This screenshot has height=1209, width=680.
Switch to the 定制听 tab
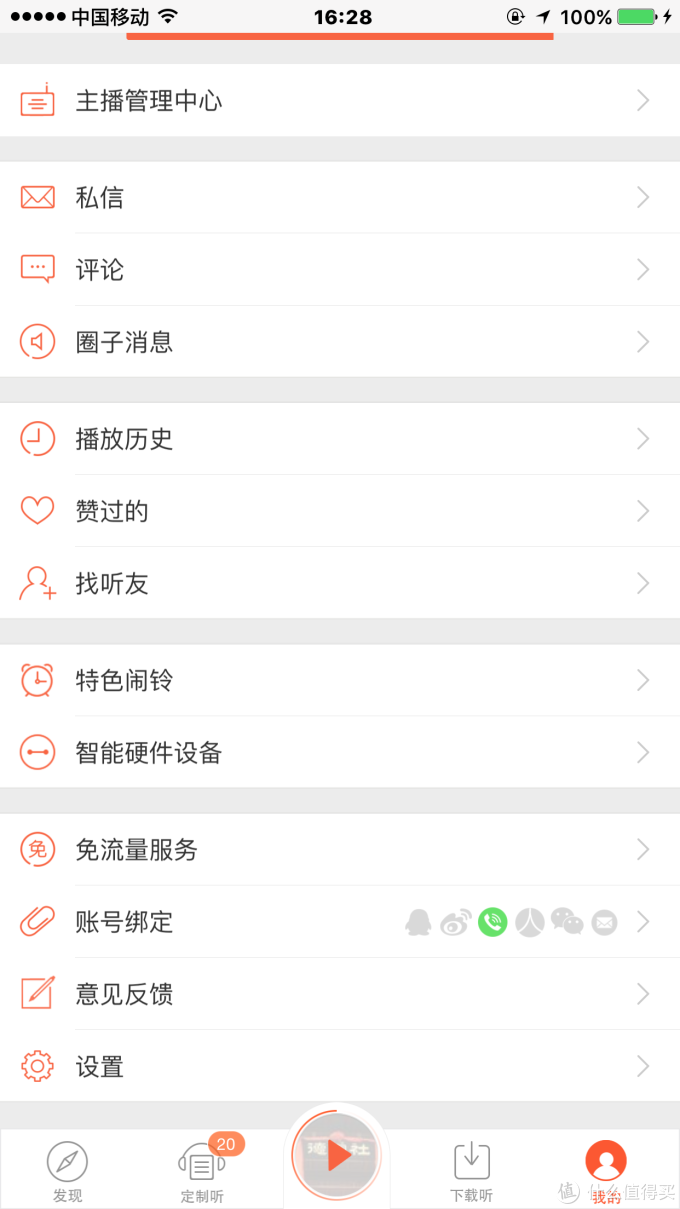(202, 1171)
